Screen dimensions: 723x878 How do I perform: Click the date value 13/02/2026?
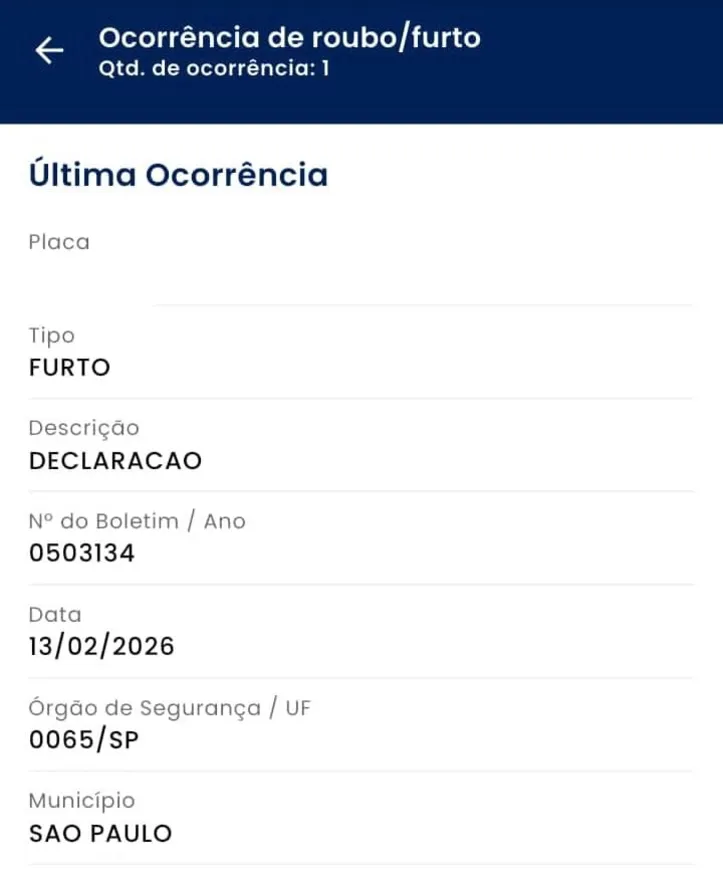101,647
